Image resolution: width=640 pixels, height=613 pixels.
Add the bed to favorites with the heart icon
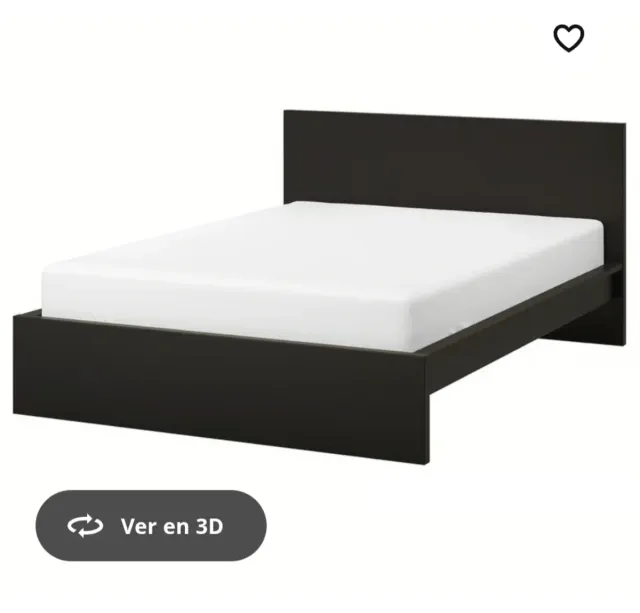tap(568, 38)
